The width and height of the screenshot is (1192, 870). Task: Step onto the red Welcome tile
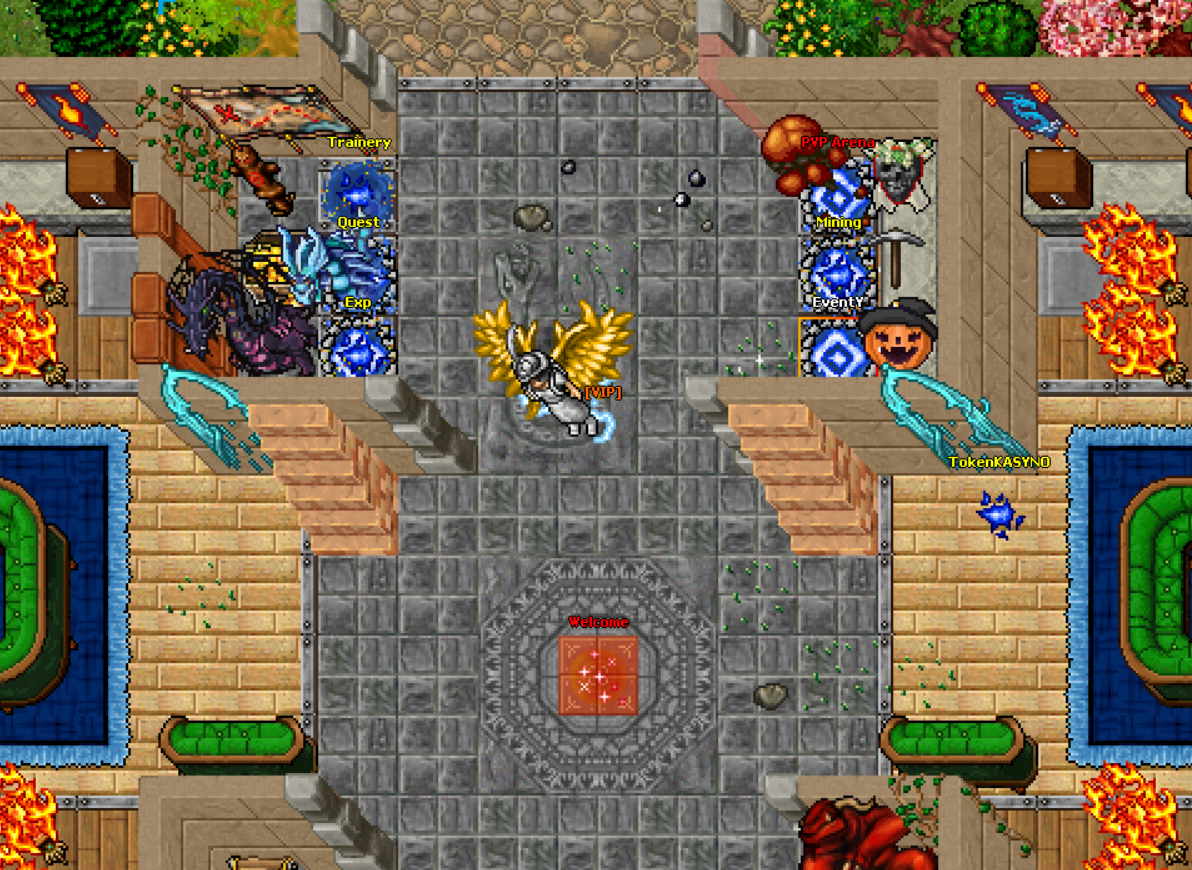(598, 675)
